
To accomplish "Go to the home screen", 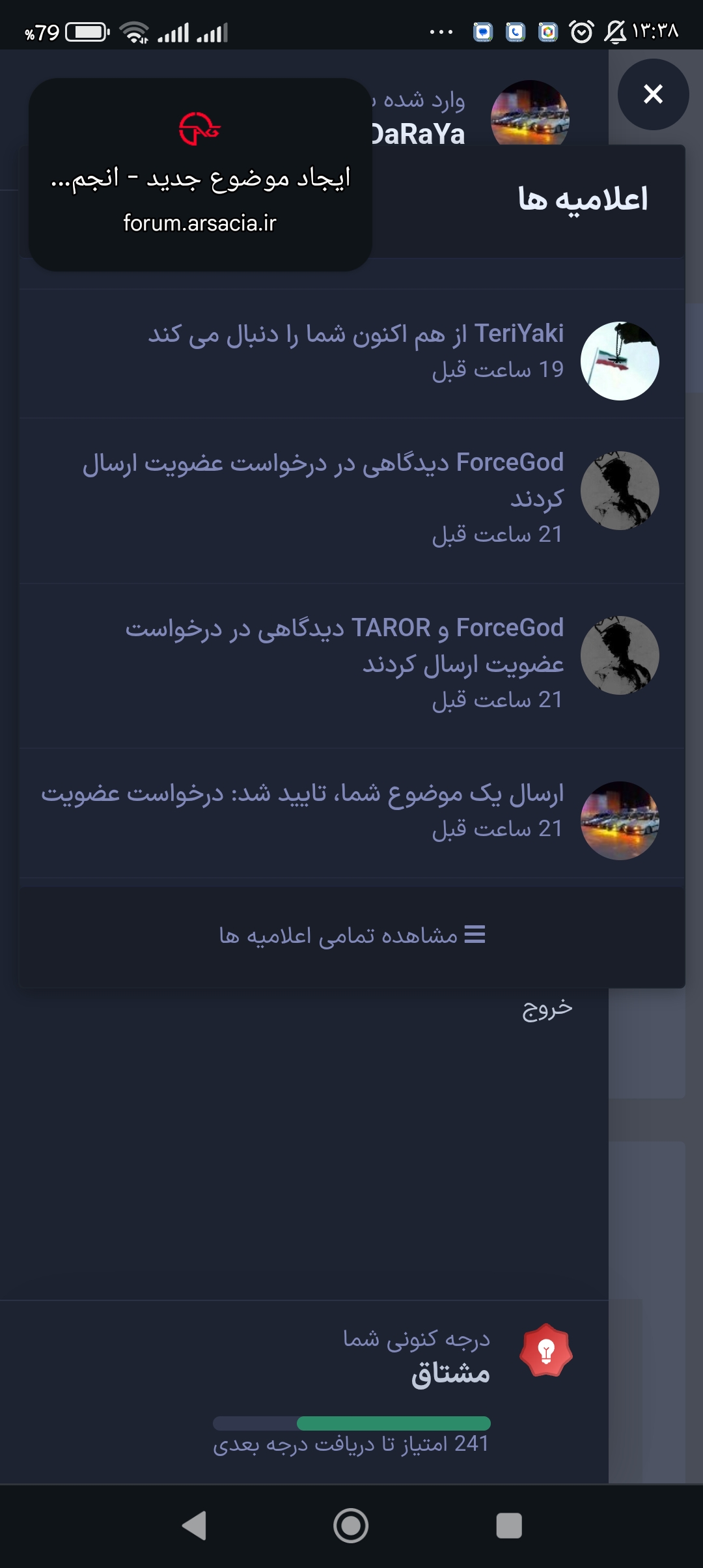I will 351,1525.
